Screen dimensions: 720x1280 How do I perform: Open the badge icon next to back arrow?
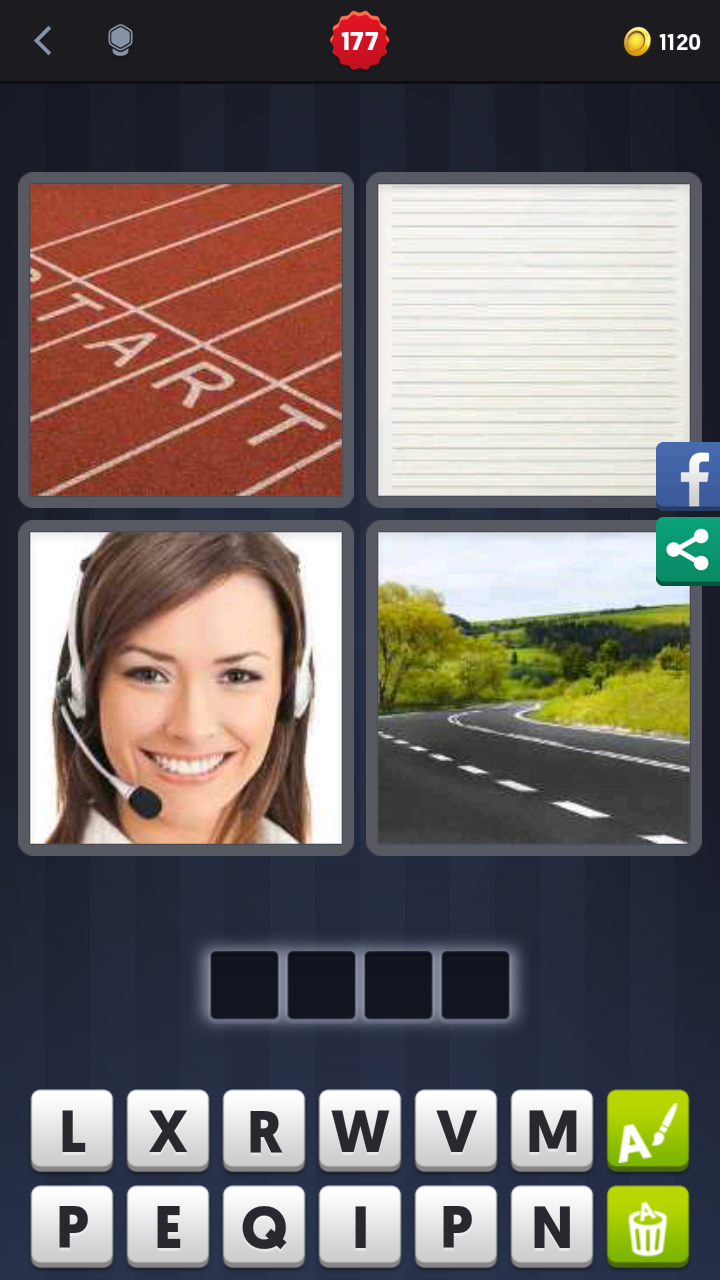coord(120,41)
